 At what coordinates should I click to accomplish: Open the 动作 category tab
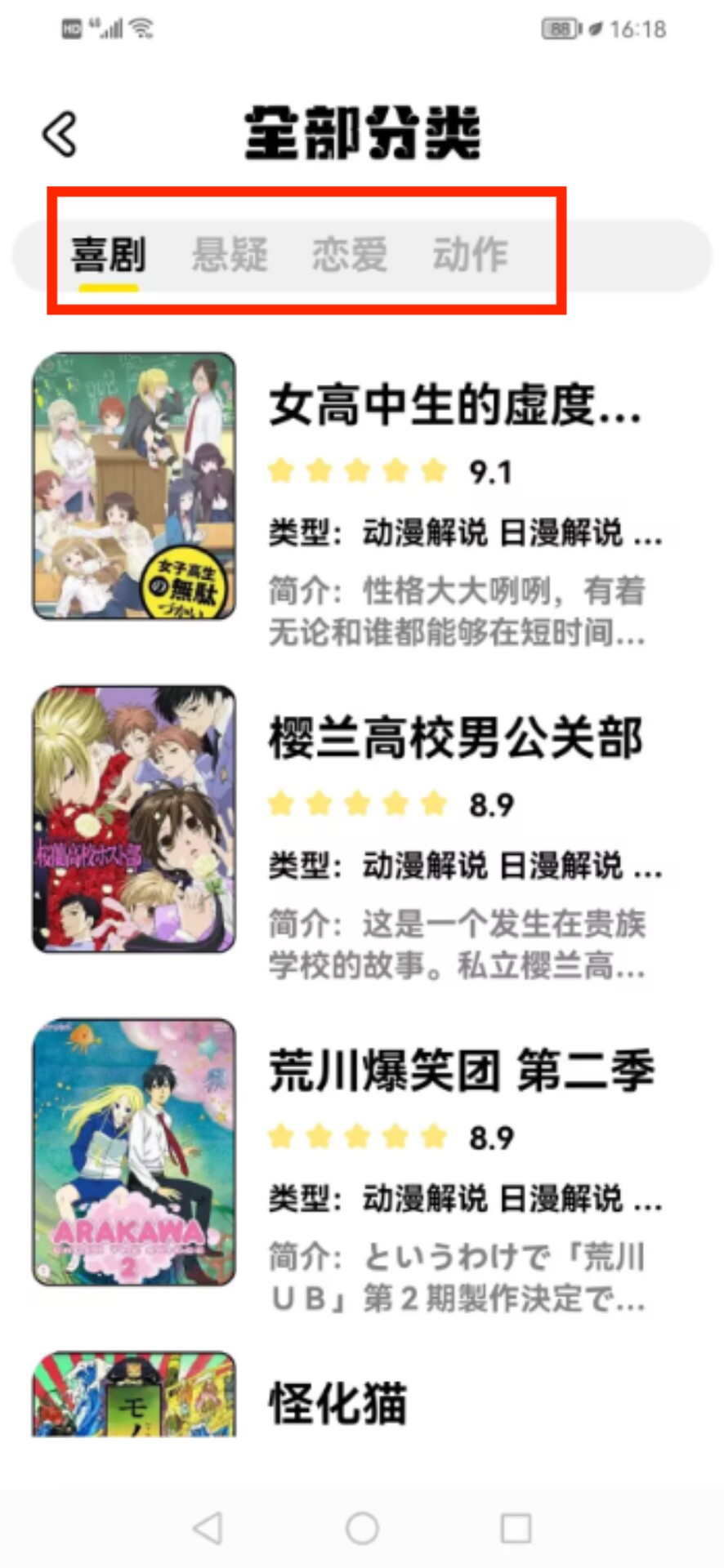[x=470, y=254]
